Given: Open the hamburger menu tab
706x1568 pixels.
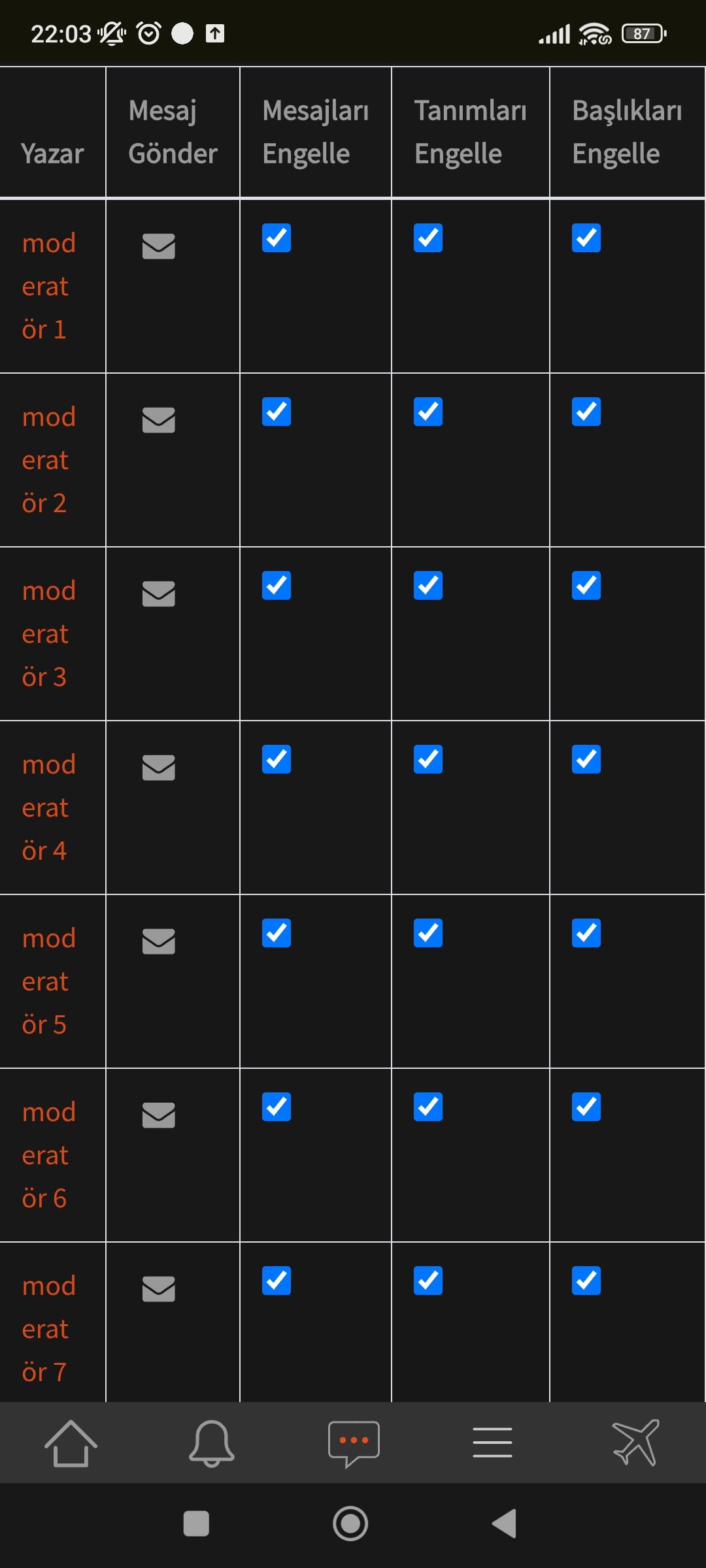Looking at the screenshot, I should coord(492,1443).
